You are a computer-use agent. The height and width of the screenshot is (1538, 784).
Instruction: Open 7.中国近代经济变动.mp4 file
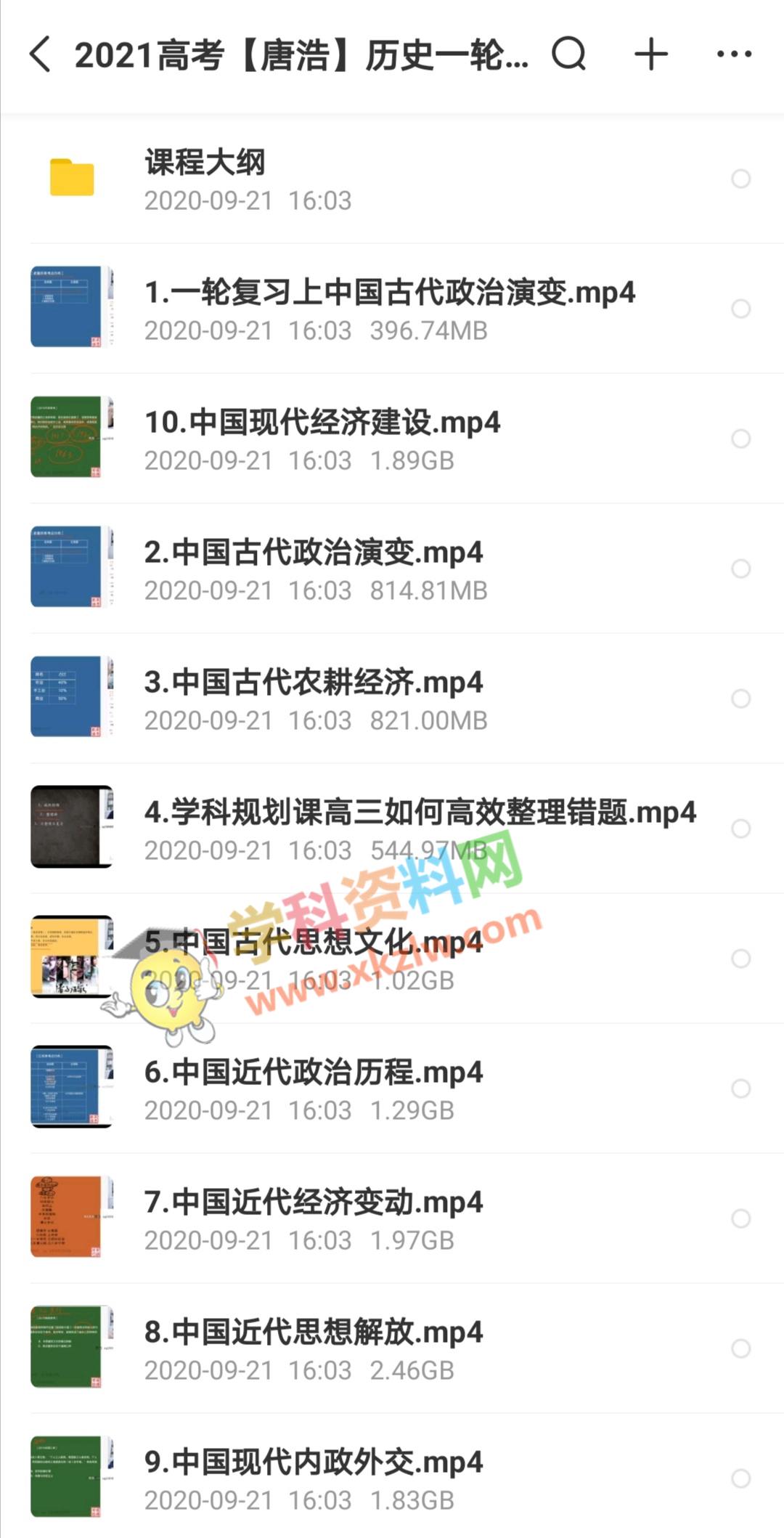pyautogui.click(x=392, y=1218)
